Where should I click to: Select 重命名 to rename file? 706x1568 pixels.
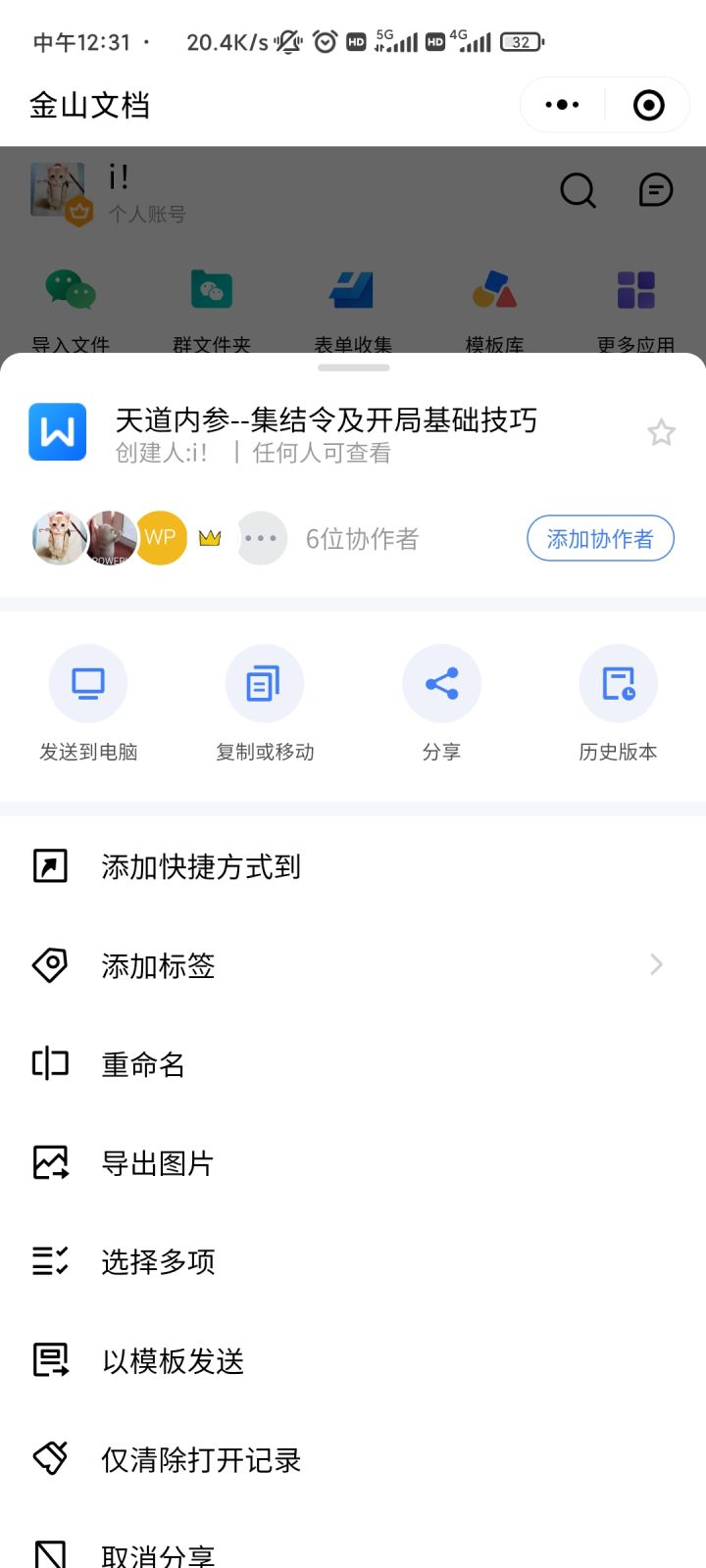click(143, 1065)
